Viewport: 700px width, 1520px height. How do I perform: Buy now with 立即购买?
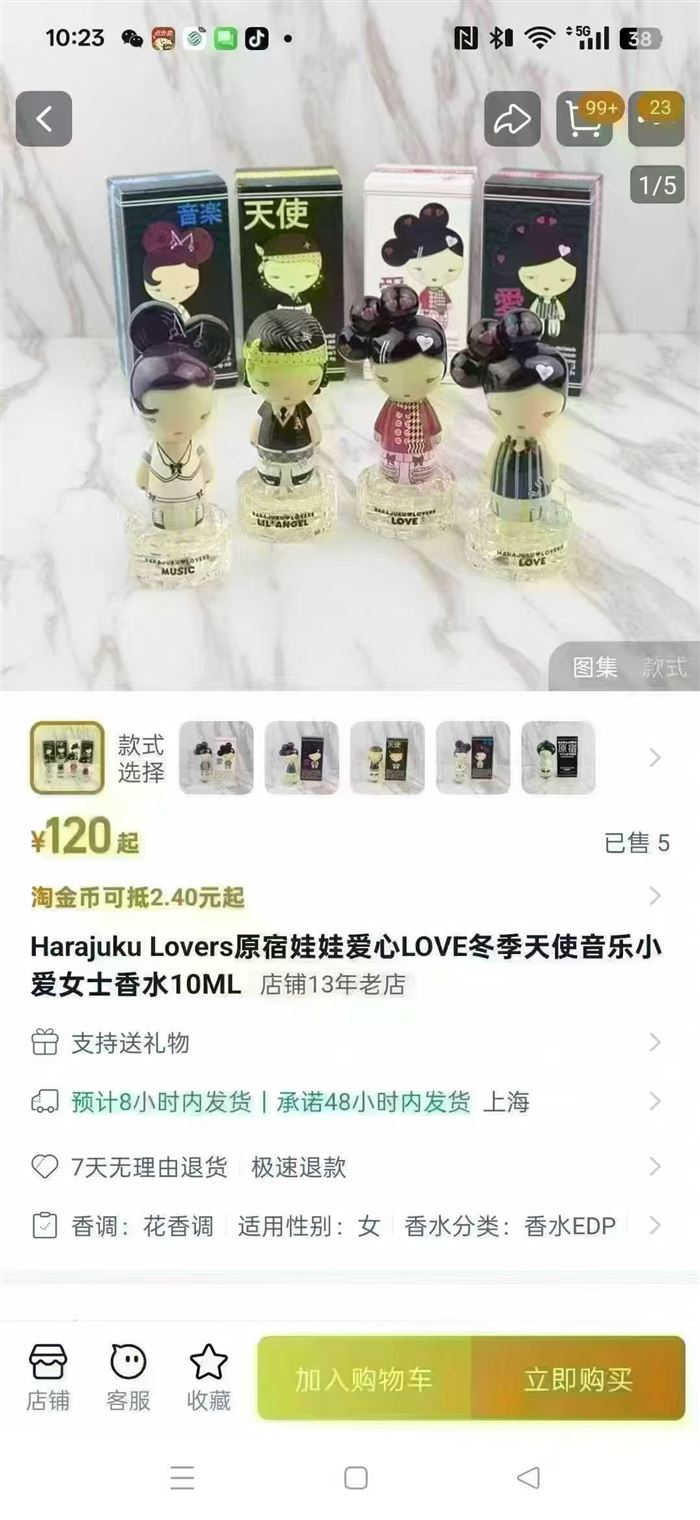click(x=578, y=1379)
